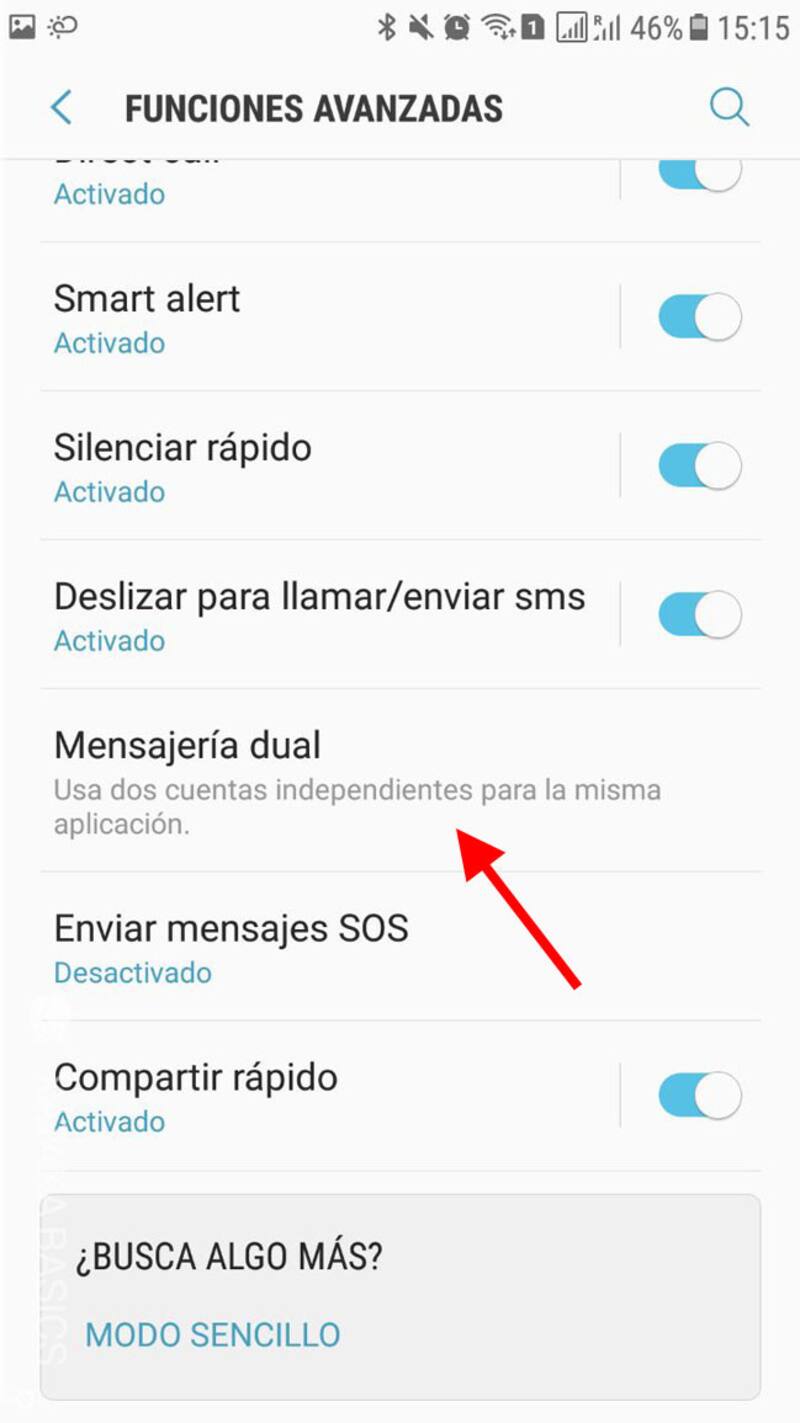Toggle off Deslizar para llamar/enviar sms
The width and height of the screenshot is (800, 1423).
pyautogui.click(x=699, y=615)
